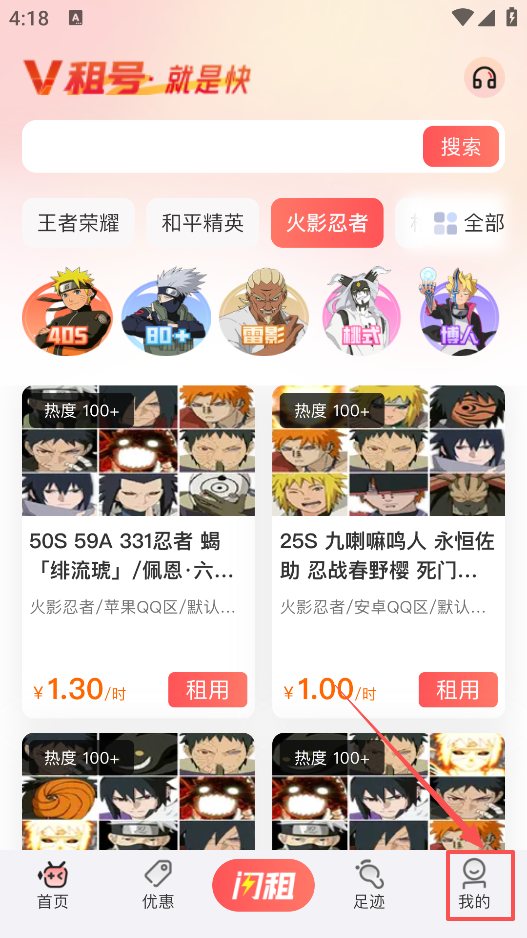
Task: Open customer service headset icon
Action: 484,78
